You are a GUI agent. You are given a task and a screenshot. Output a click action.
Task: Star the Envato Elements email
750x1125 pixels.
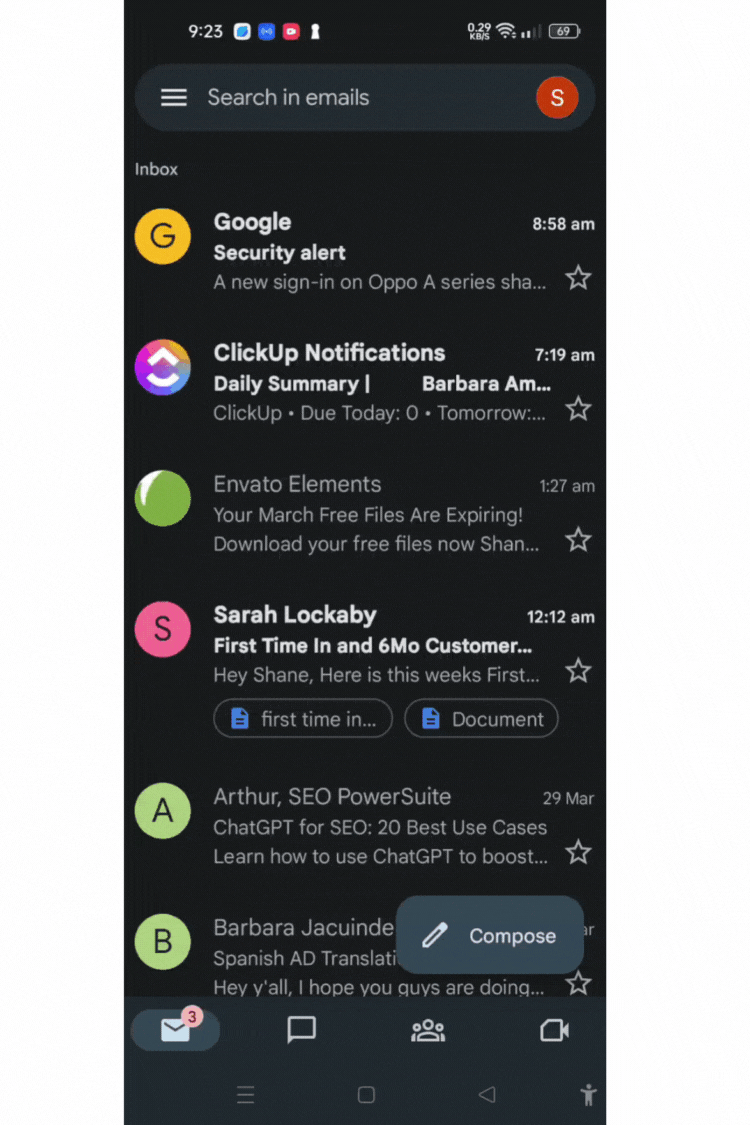(578, 540)
